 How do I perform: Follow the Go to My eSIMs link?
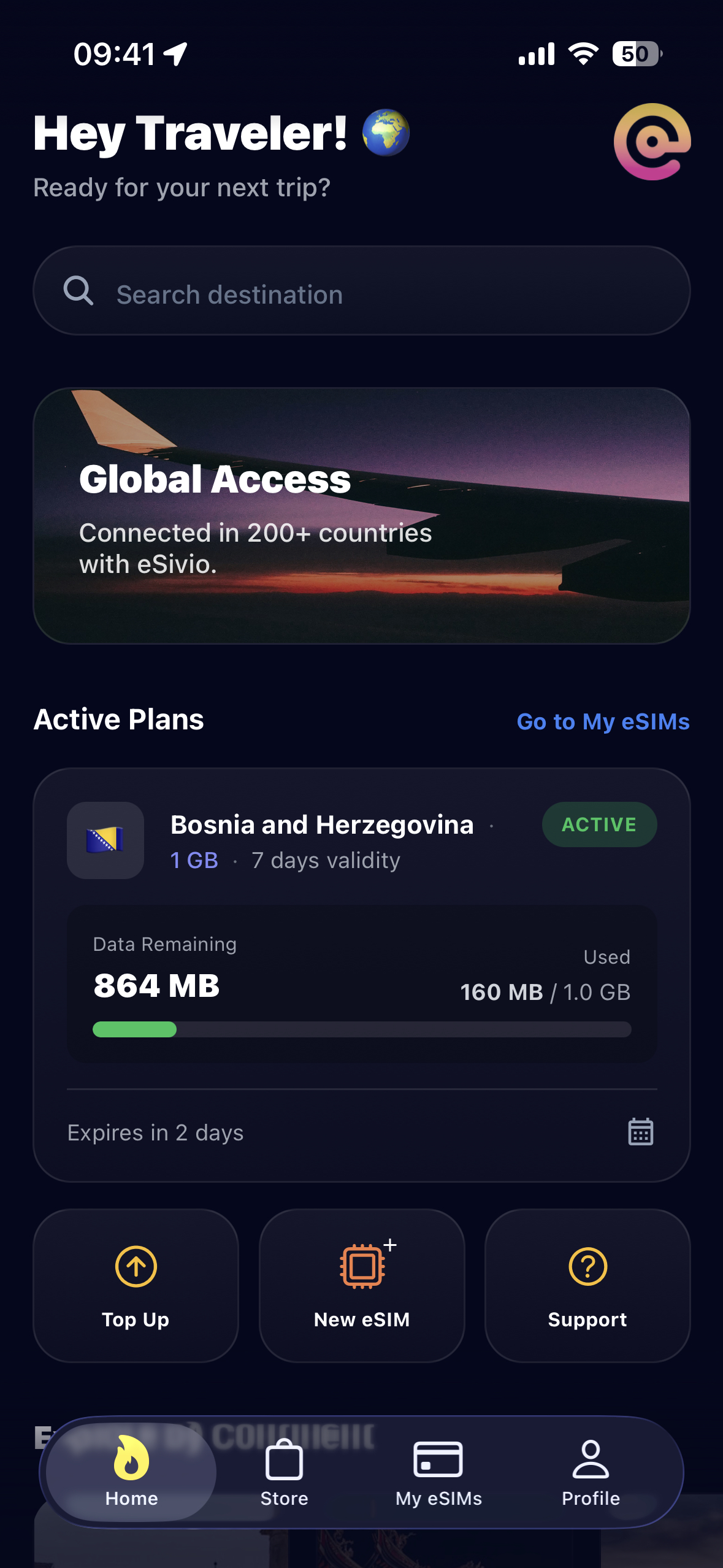pyautogui.click(x=603, y=721)
